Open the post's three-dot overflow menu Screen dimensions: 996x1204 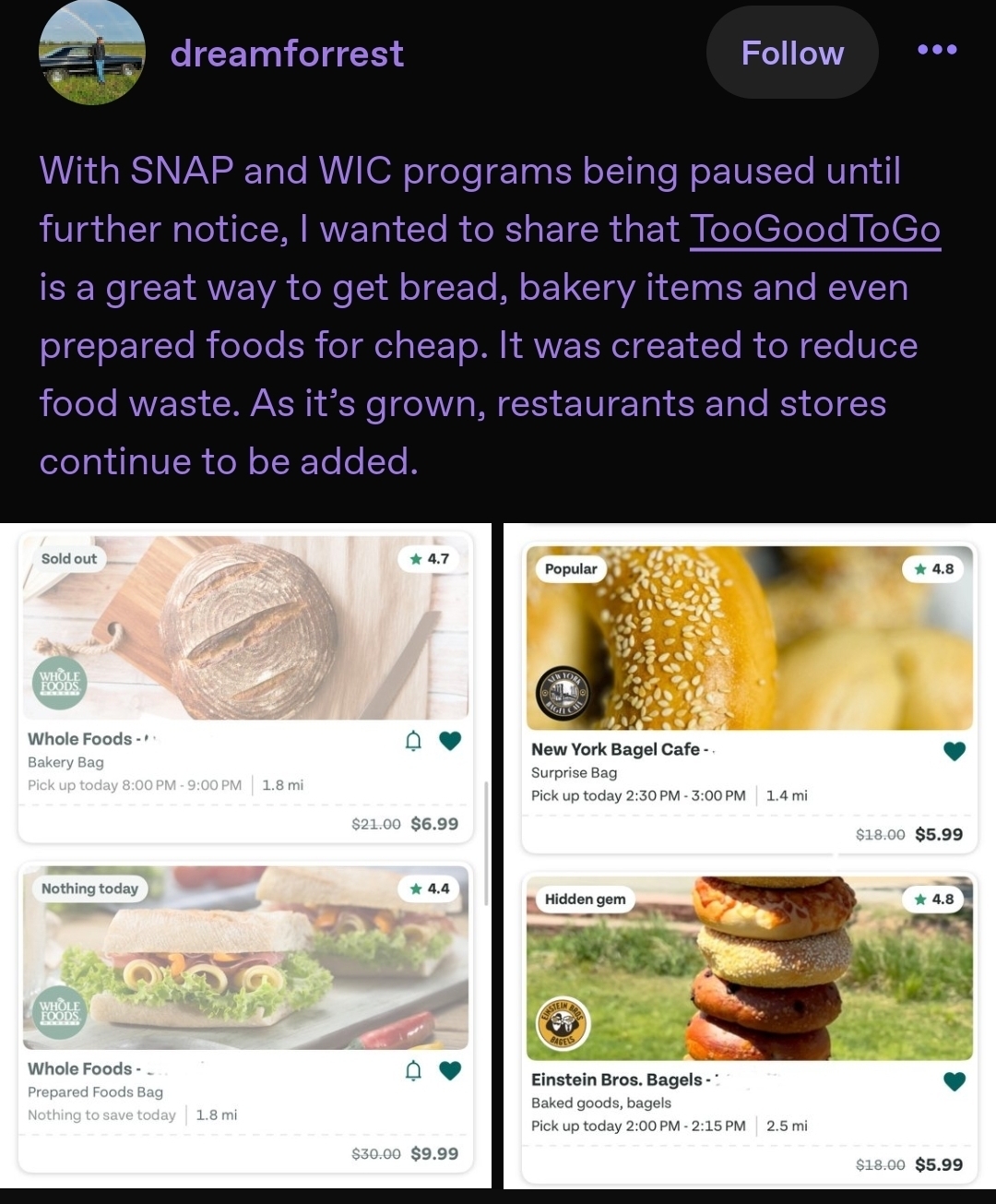(x=937, y=50)
